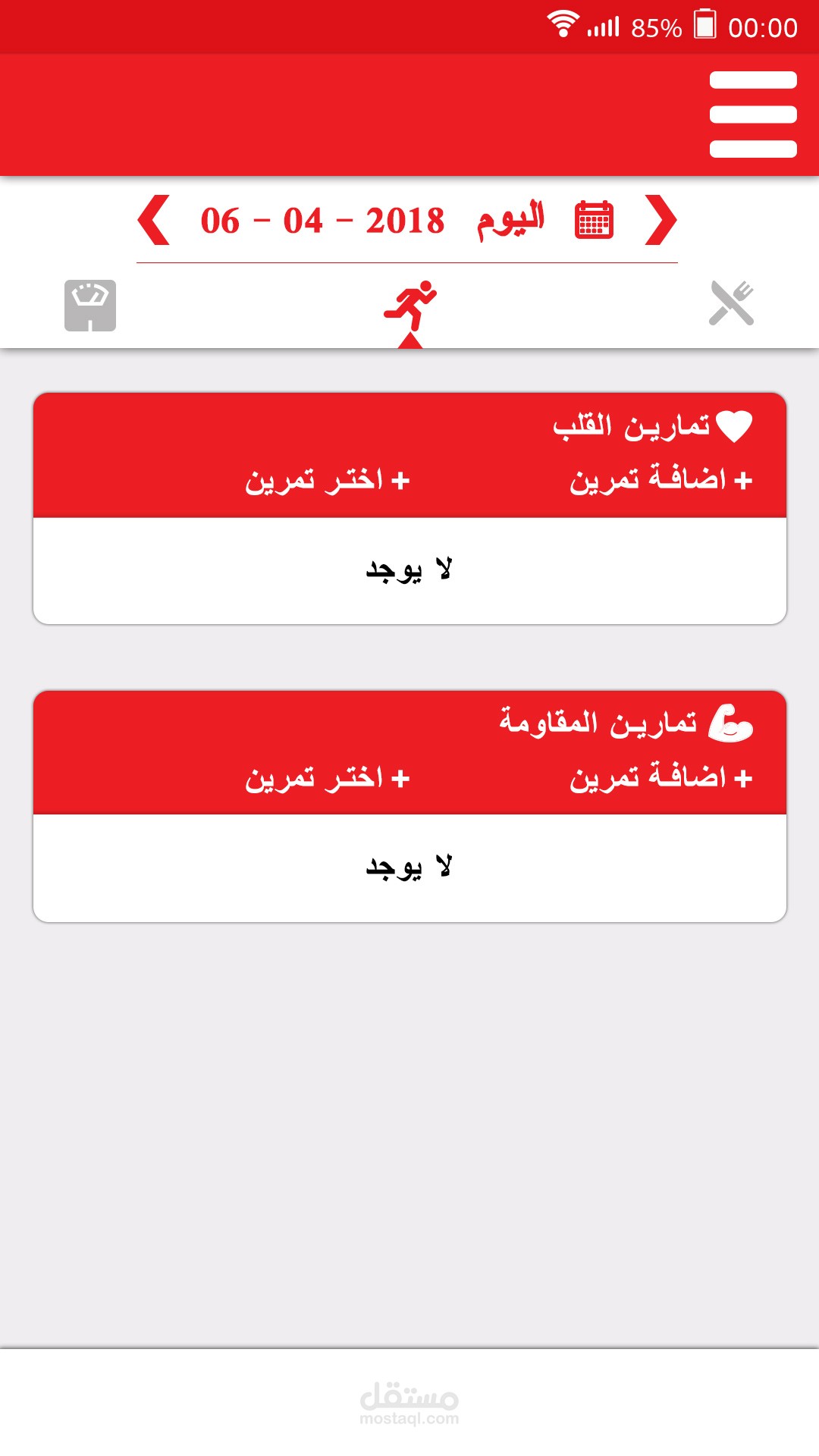Switch to the weight scale tab

point(90,305)
